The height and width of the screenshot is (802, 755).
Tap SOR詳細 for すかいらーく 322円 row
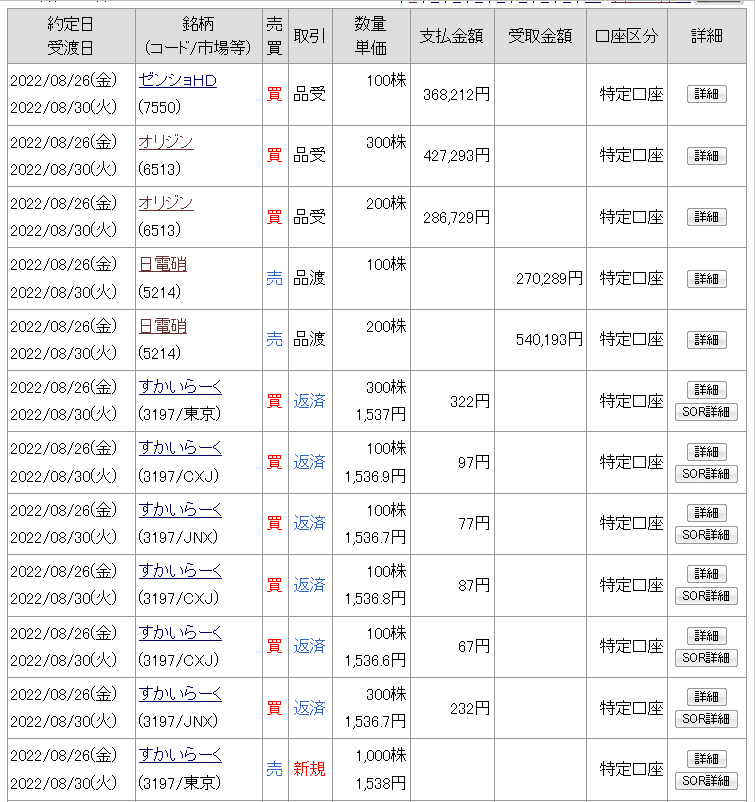[x=706, y=412]
